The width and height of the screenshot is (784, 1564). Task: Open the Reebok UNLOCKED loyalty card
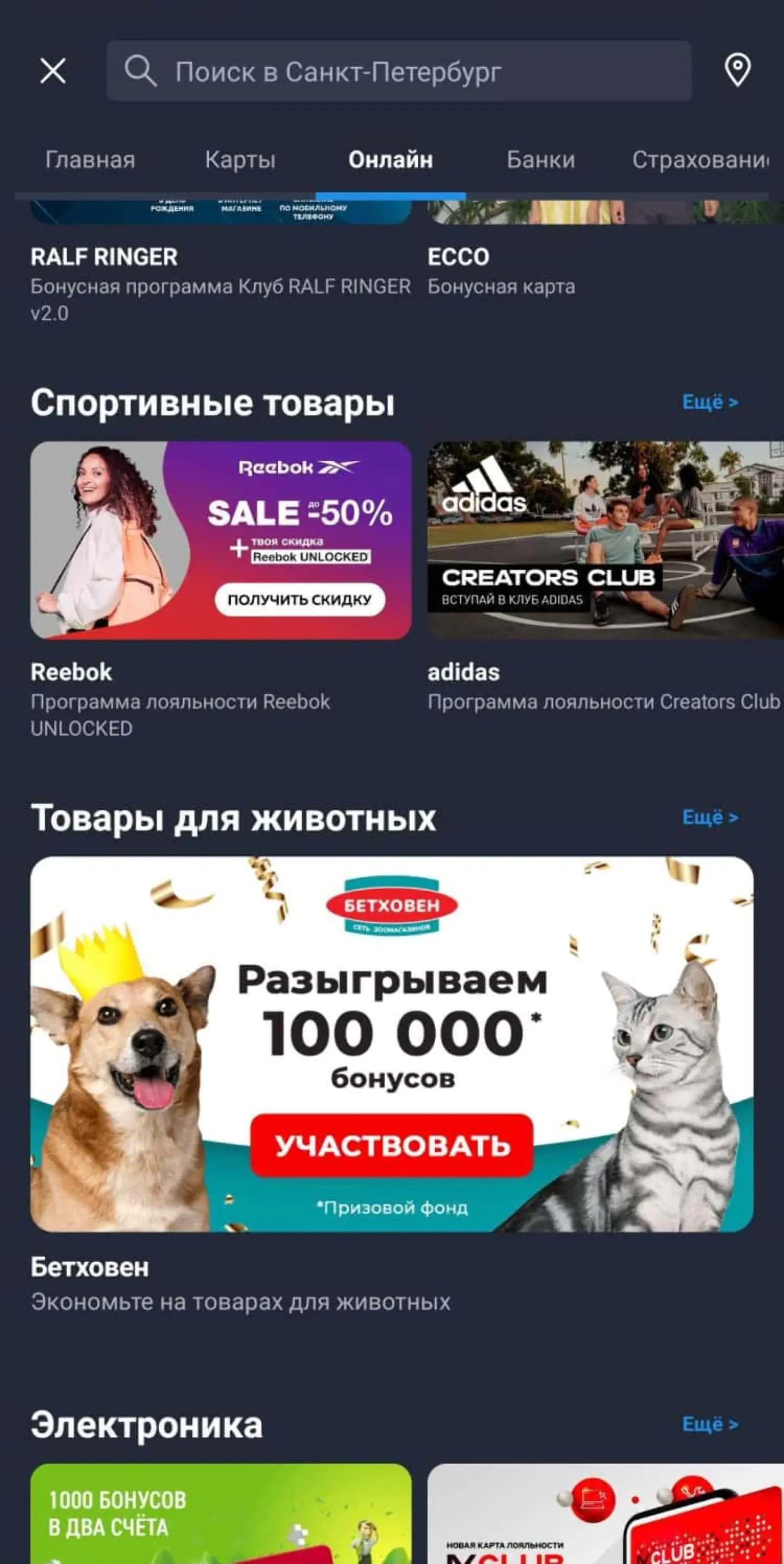click(x=221, y=540)
